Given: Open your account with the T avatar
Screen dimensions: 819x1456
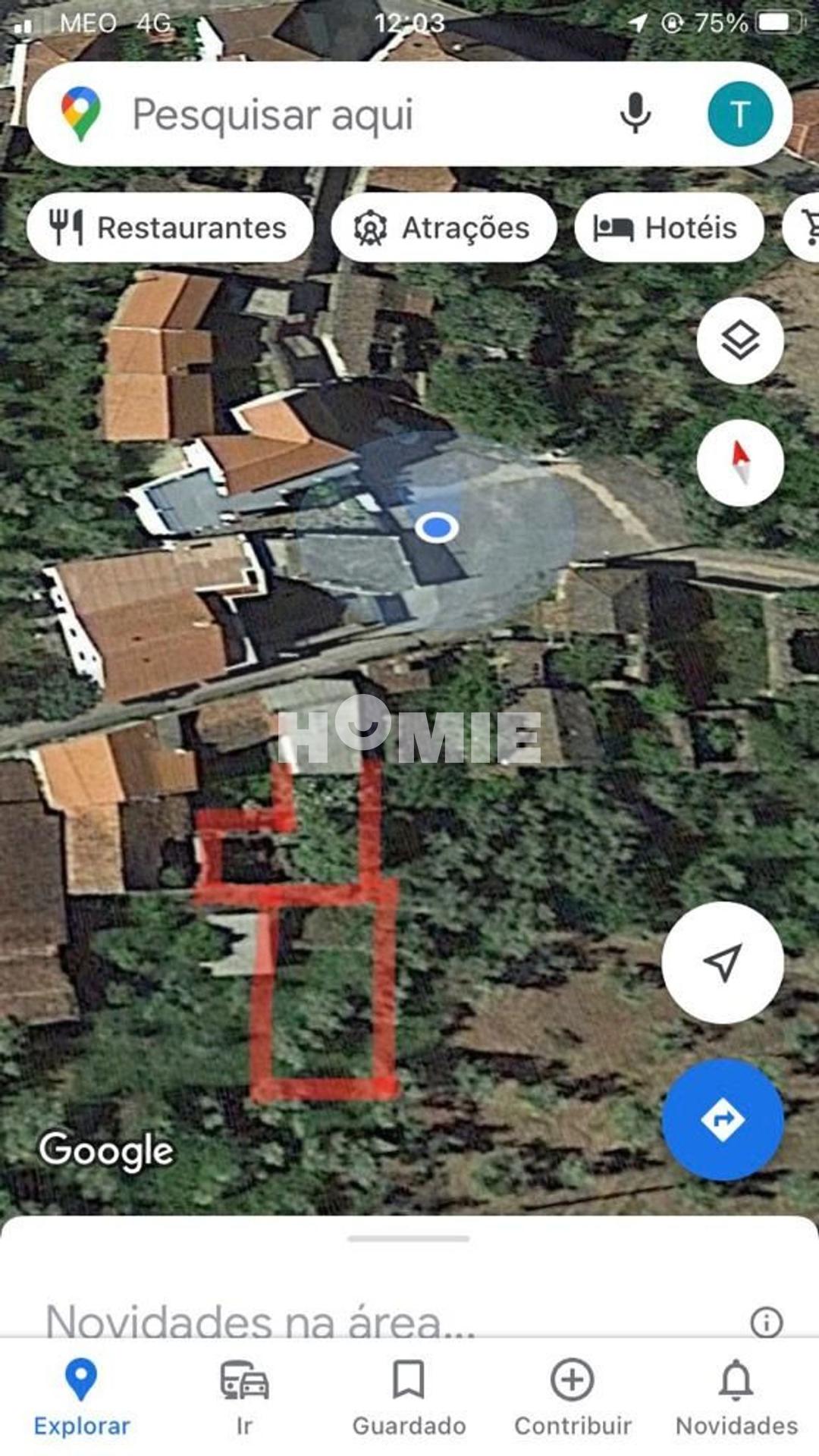Looking at the screenshot, I should click(x=738, y=115).
